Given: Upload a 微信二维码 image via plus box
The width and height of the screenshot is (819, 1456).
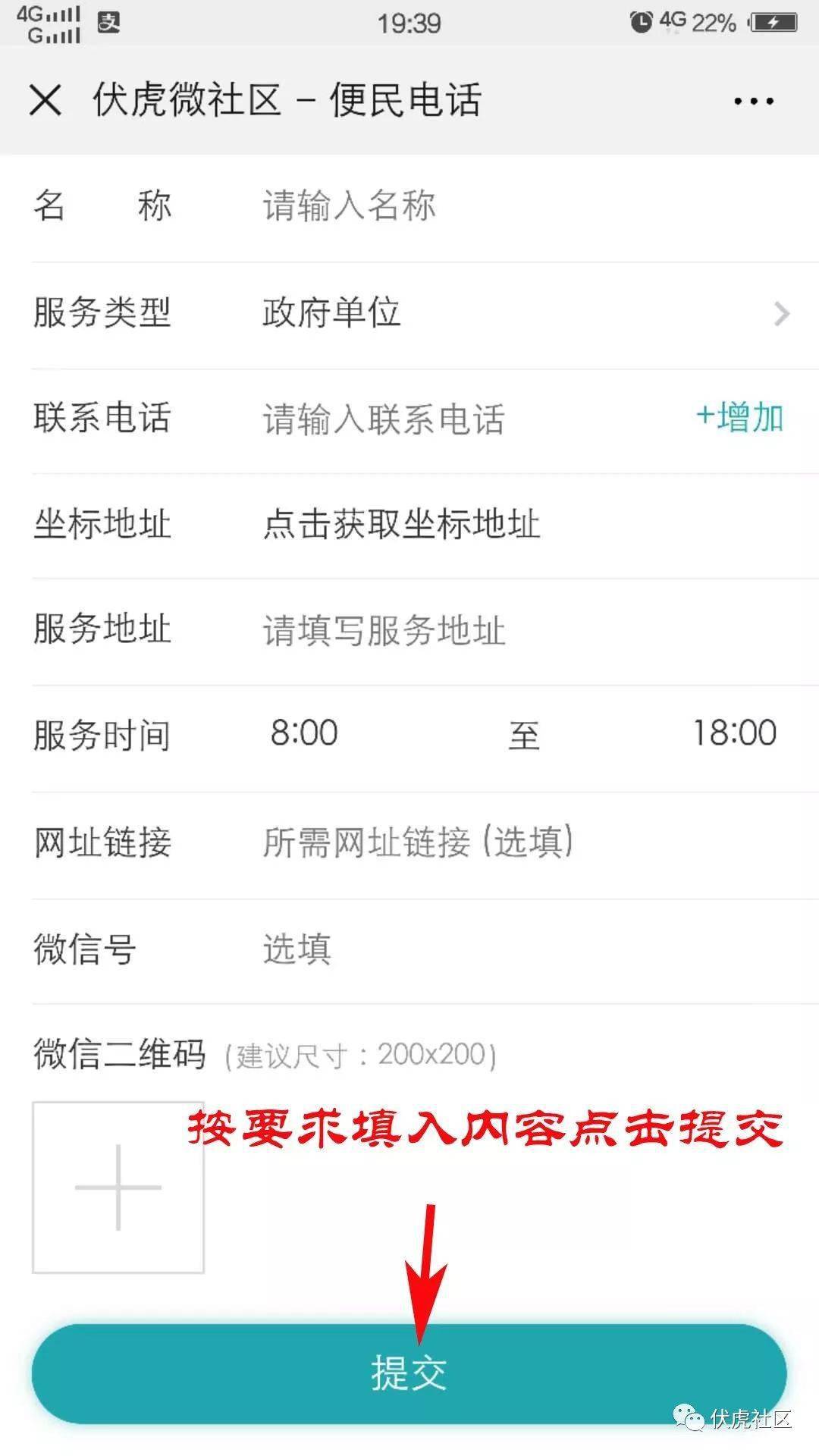Looking at the screenshot, I should point(118,1187).
